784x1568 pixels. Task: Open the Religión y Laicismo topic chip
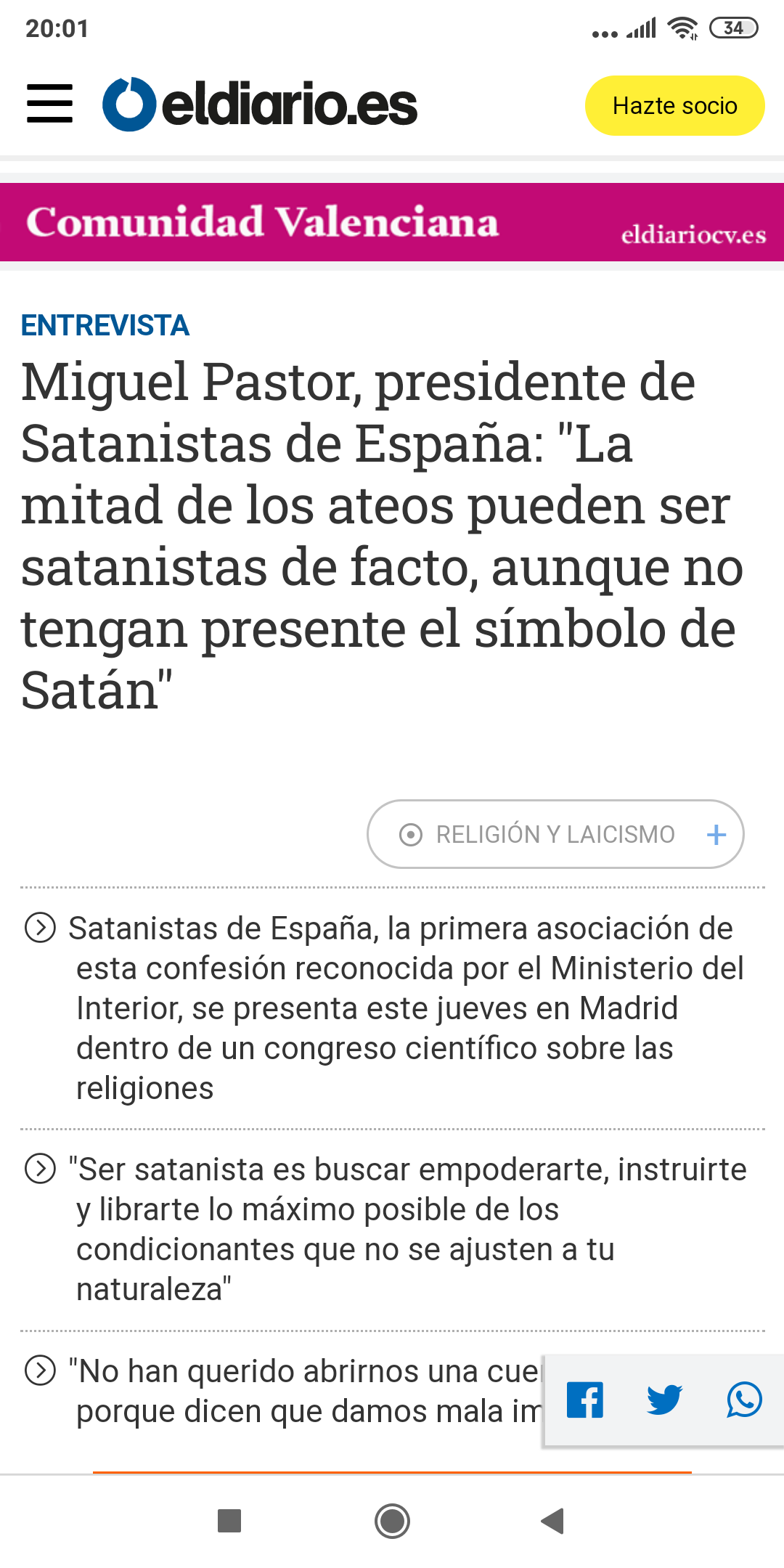click(x=555, y=835)
